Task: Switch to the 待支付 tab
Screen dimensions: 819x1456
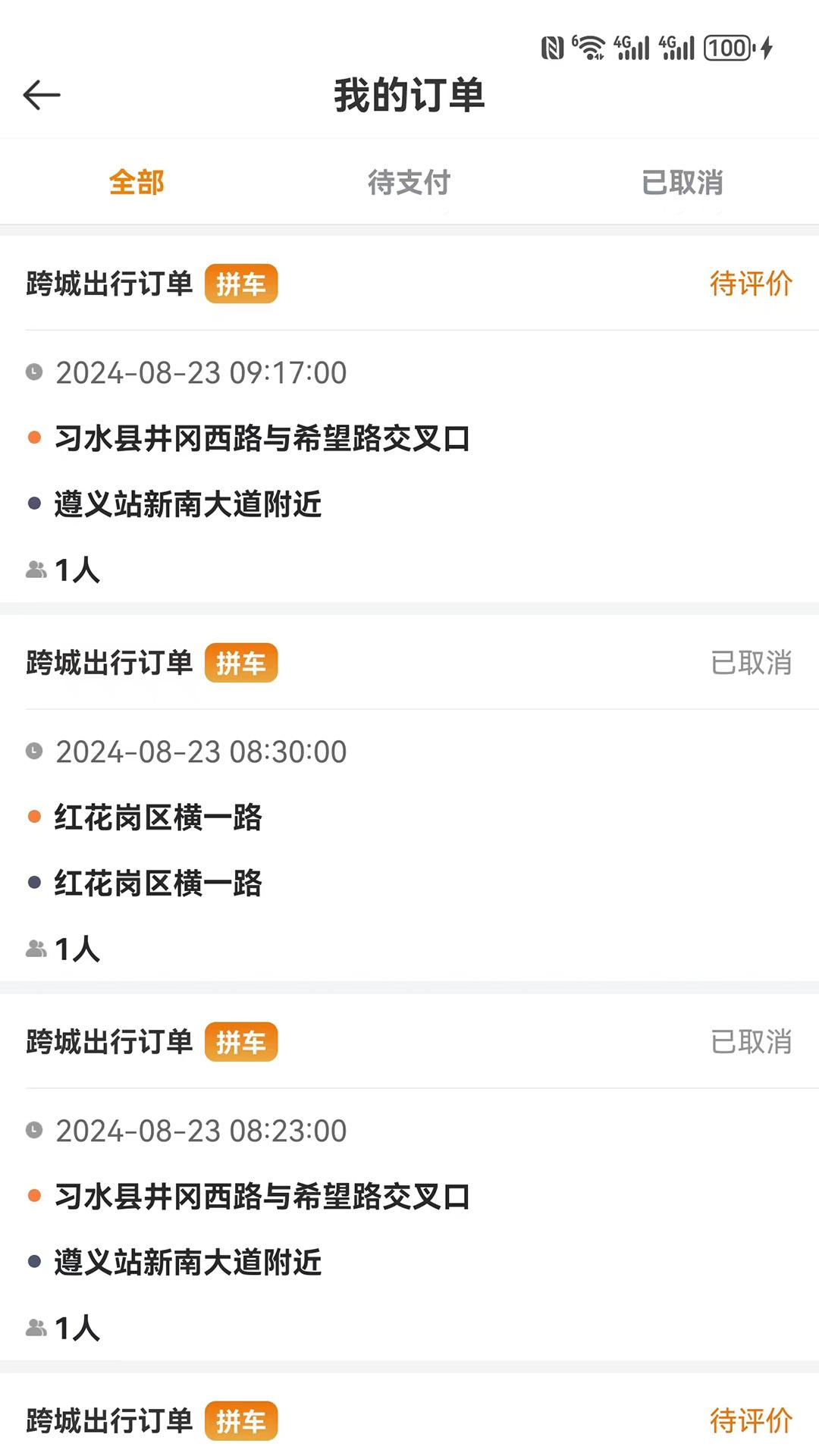Action: tap(409, 181)
